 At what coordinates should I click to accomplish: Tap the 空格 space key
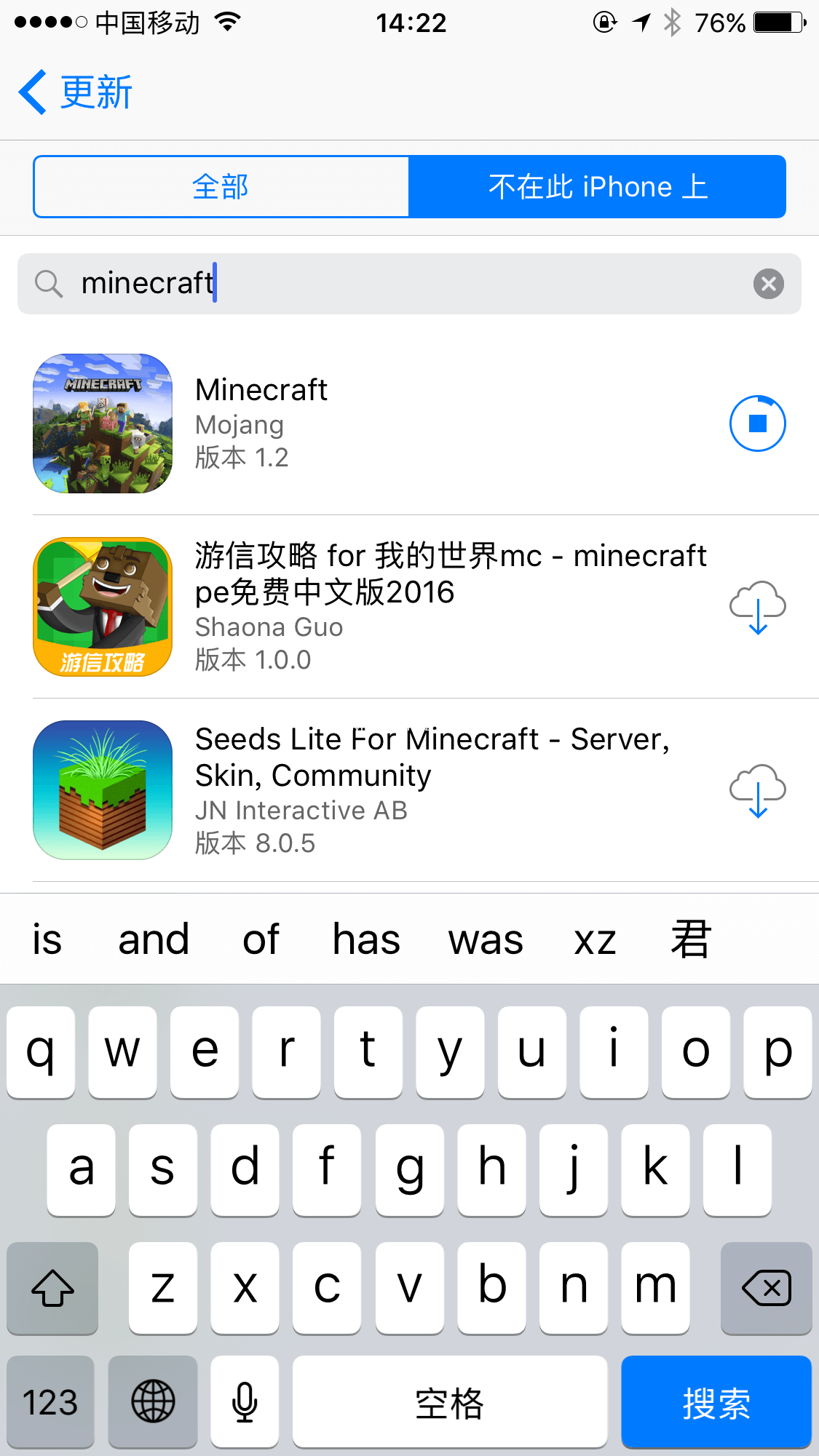449,1402
